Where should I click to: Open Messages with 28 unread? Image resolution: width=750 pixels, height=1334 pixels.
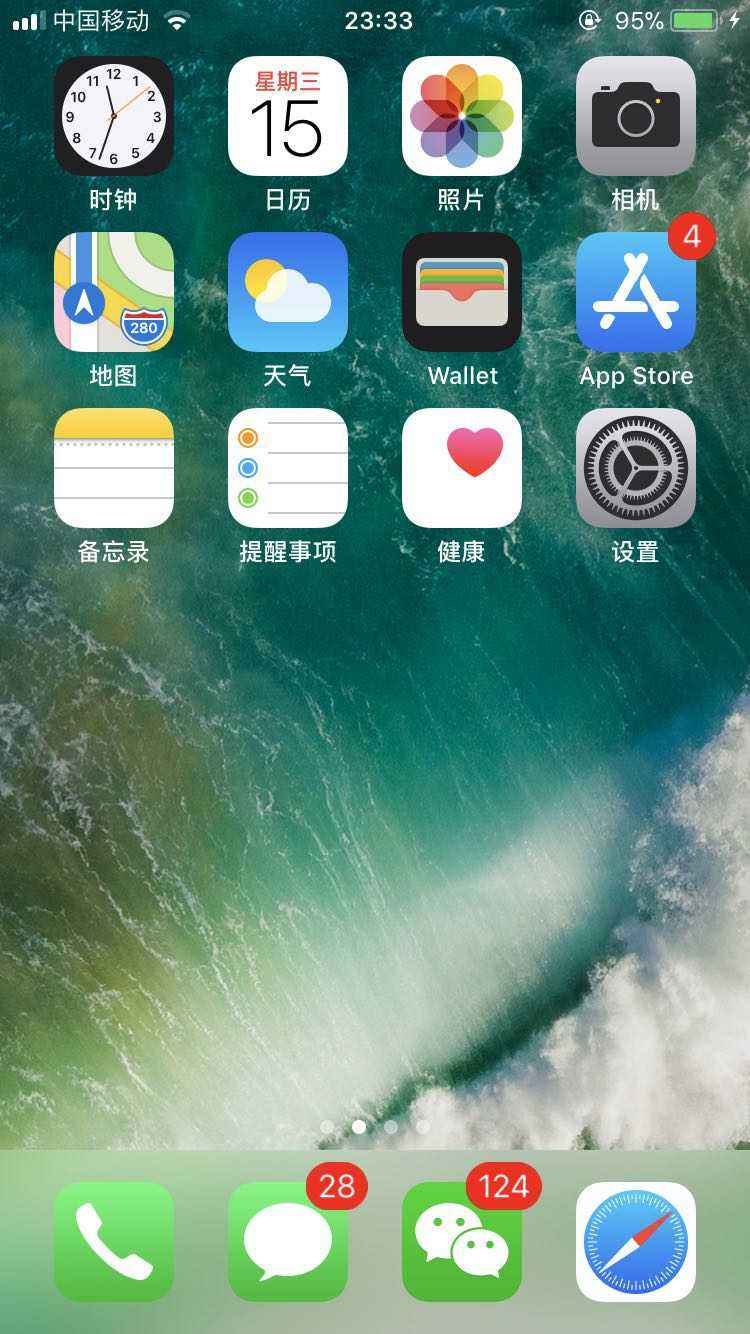[x=288, y=1242]
